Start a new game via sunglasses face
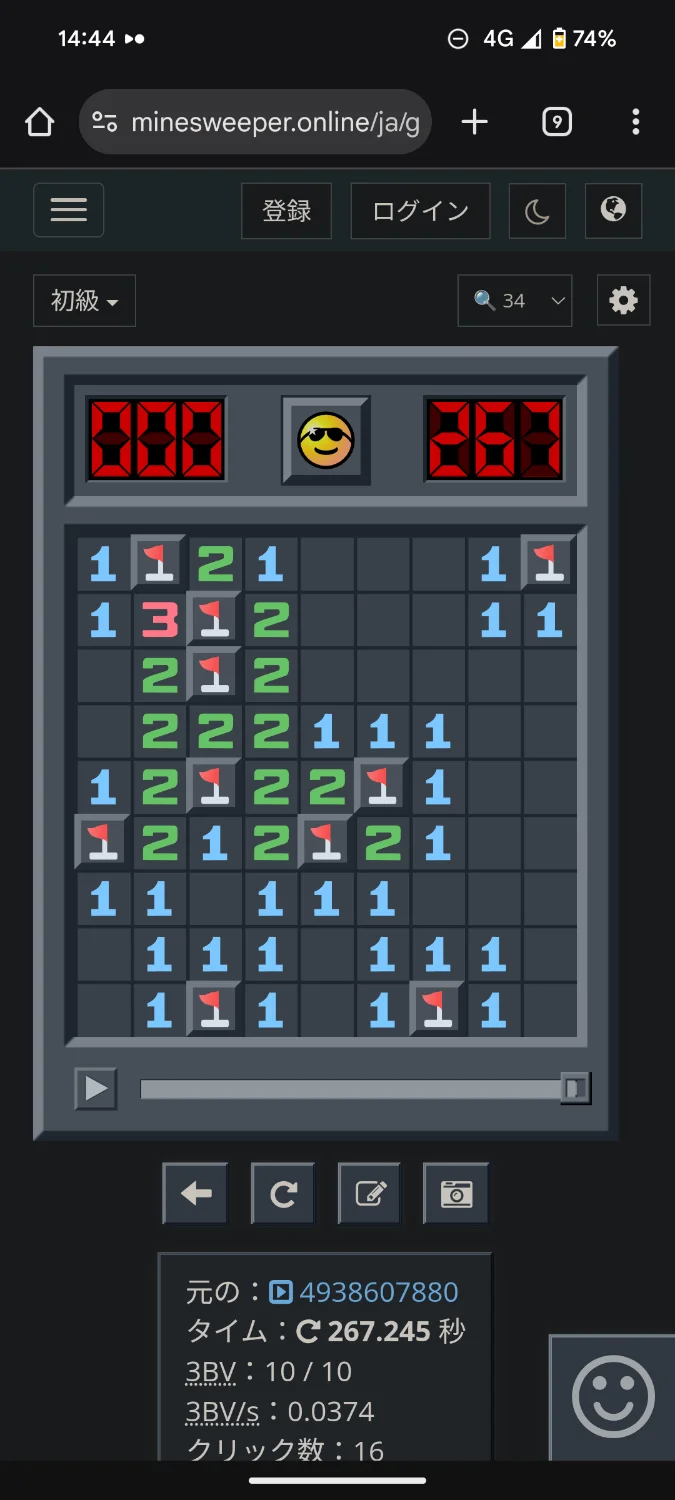 (326, 440)
